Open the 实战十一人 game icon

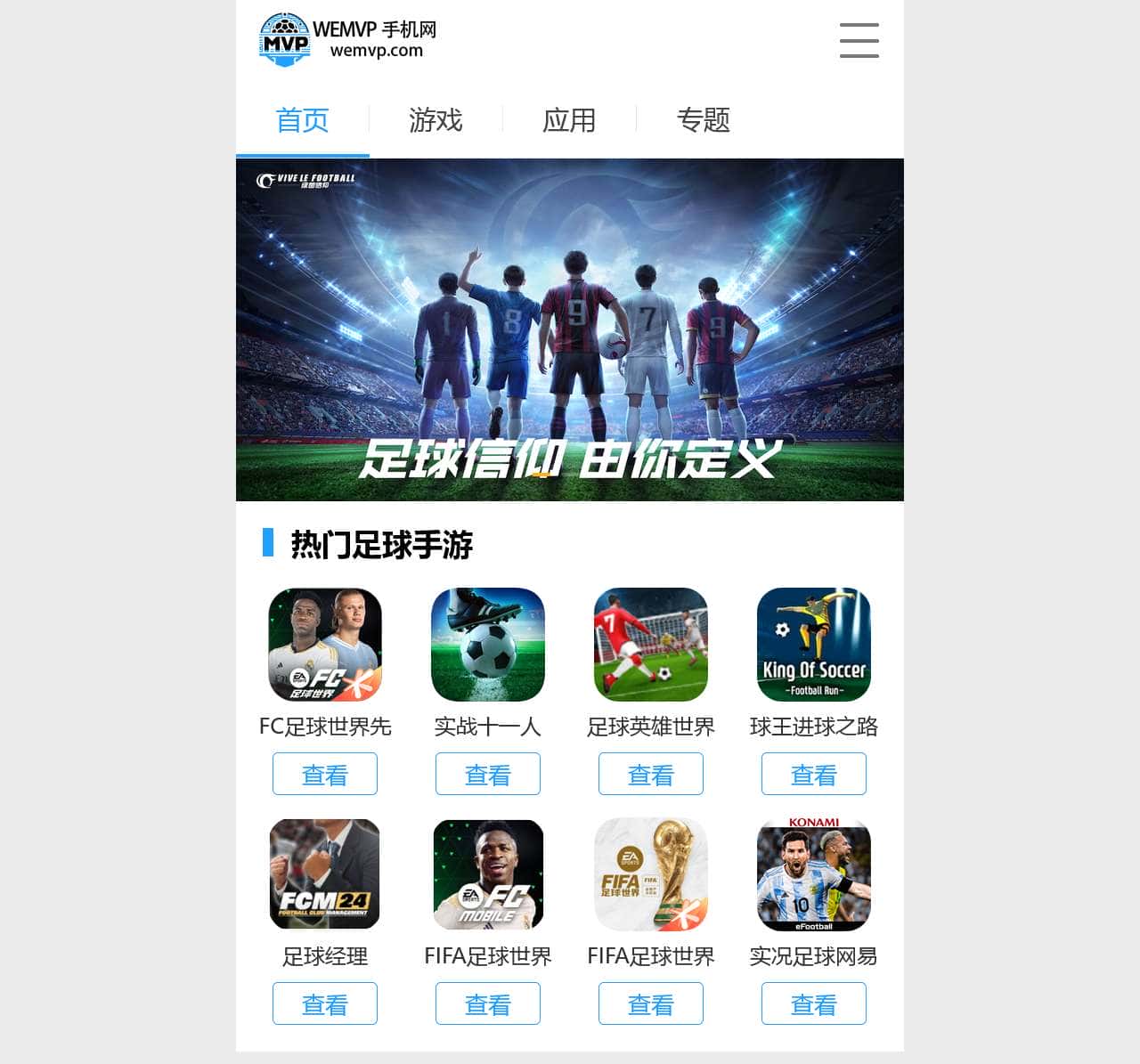[488, 645]
